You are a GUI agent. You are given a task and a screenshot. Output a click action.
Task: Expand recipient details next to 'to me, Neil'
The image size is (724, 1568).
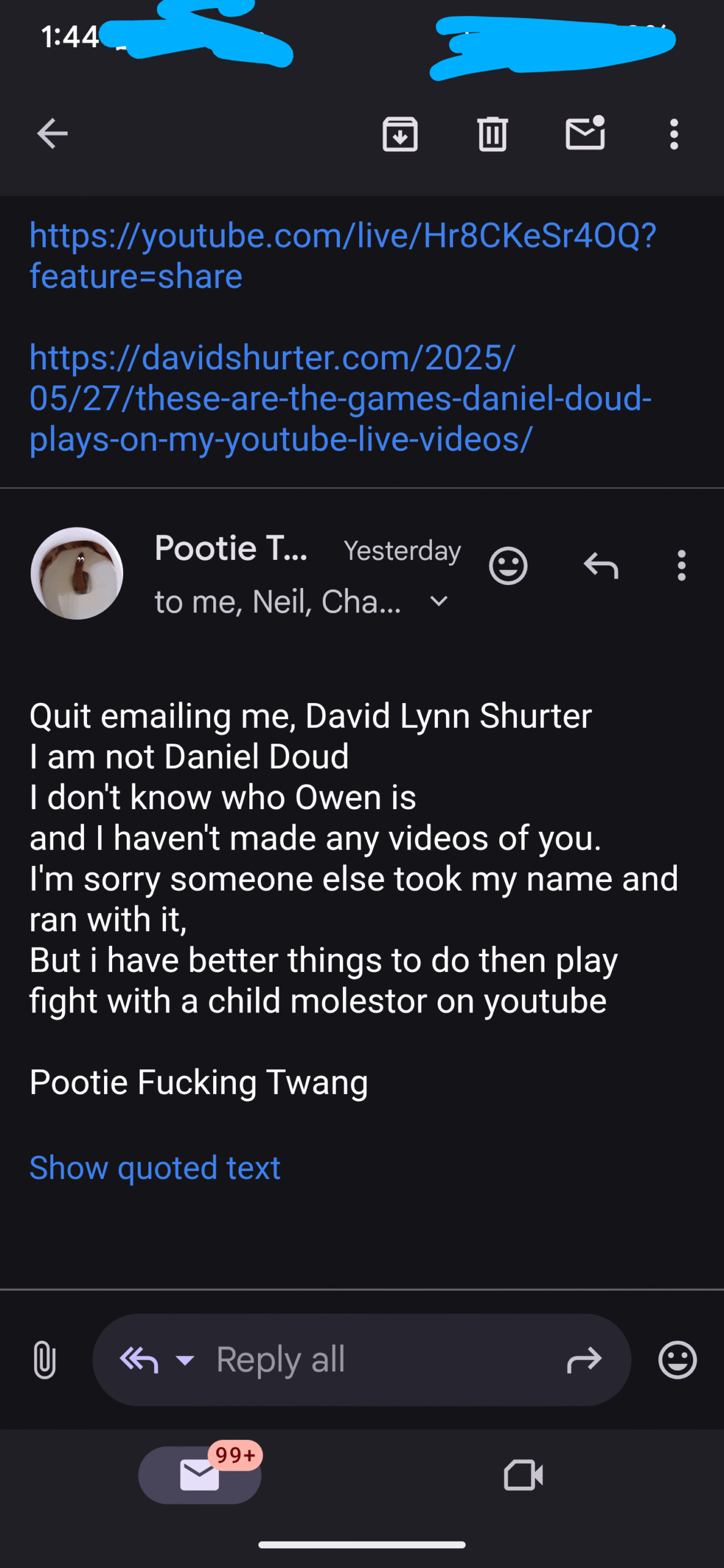click(x=439, y=601)
